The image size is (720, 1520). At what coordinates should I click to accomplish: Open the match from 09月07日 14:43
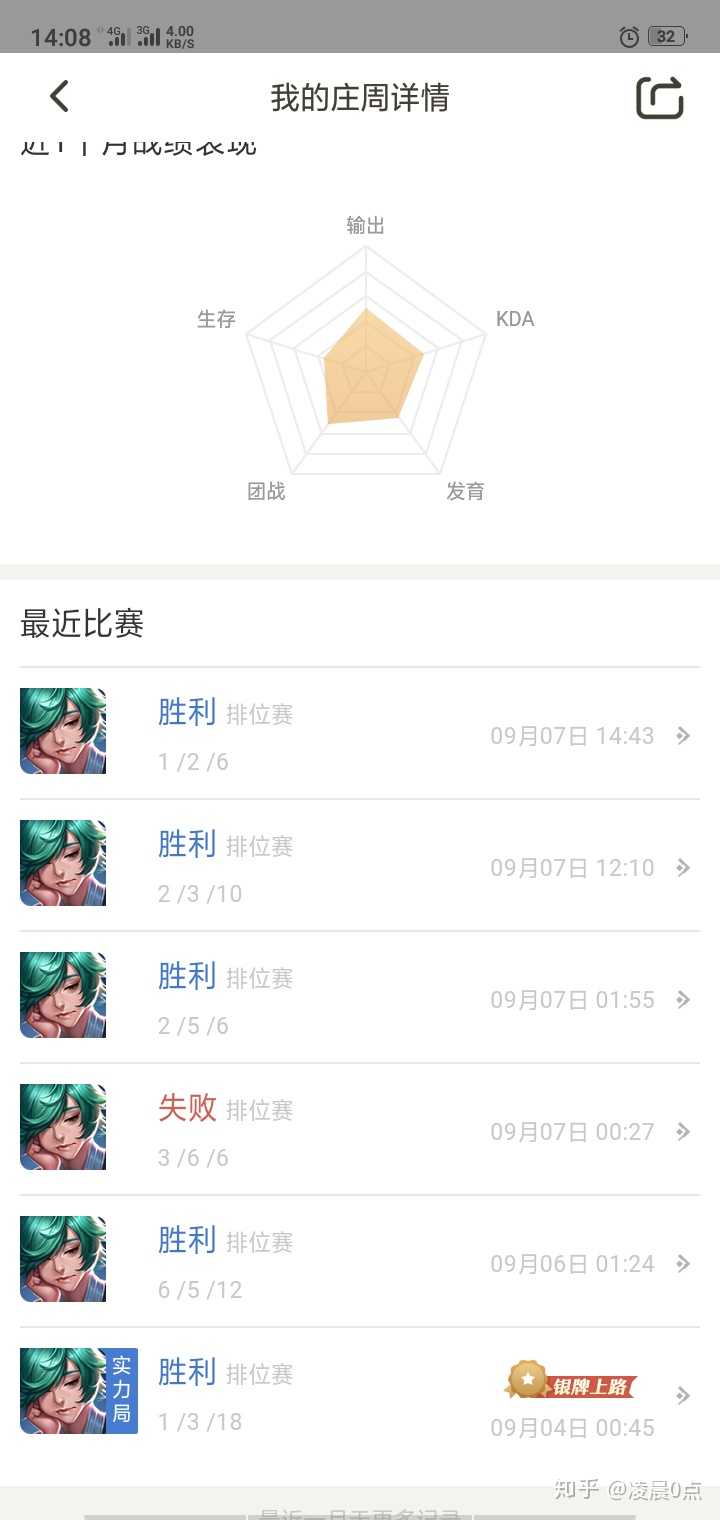coord(360,735)
